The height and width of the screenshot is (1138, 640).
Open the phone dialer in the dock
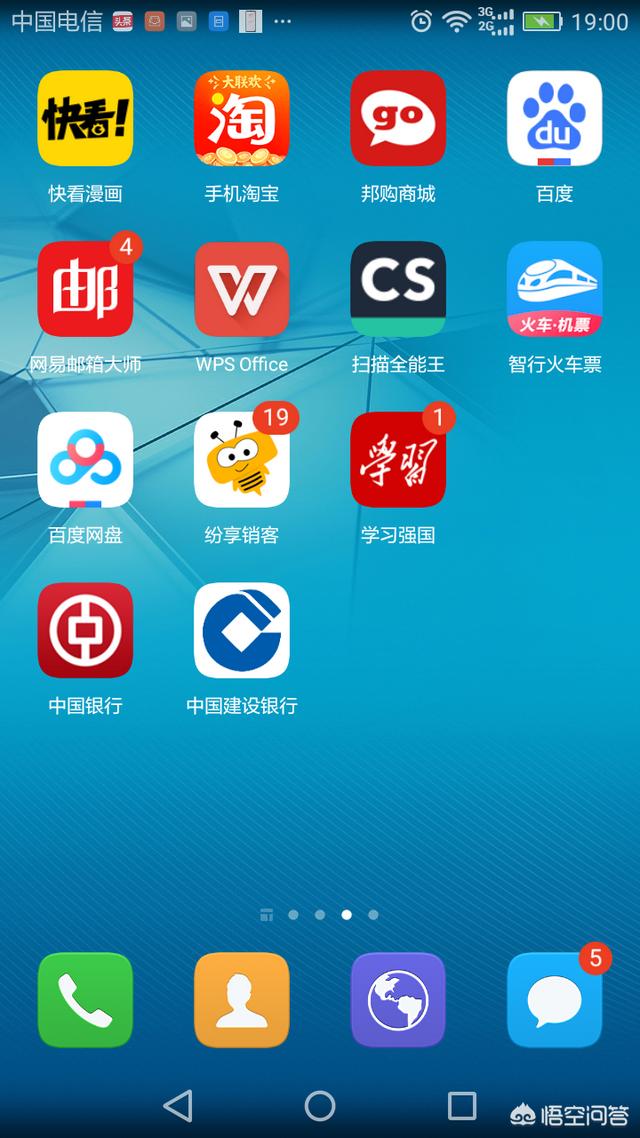coord(85,1000)
